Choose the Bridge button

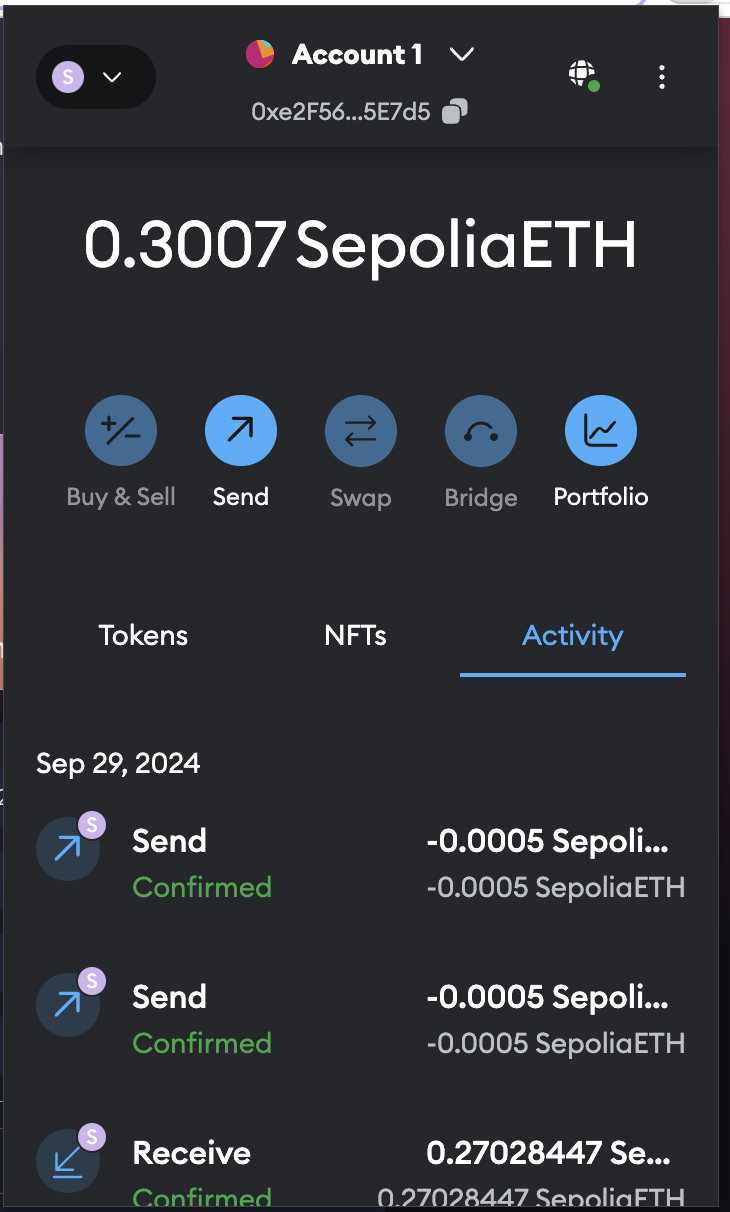[x=481, y=431]
